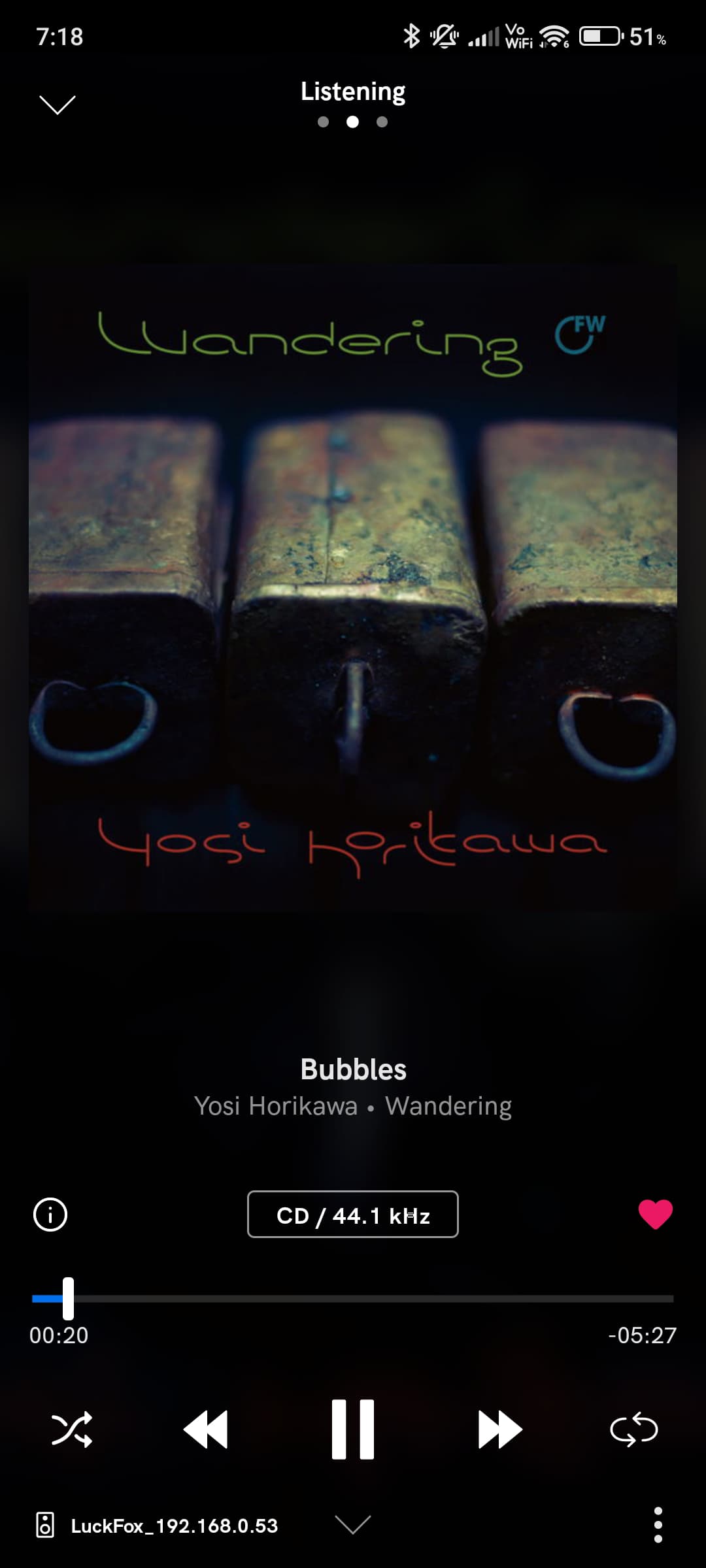Tap the Wandering album cover art

point(353,588)
